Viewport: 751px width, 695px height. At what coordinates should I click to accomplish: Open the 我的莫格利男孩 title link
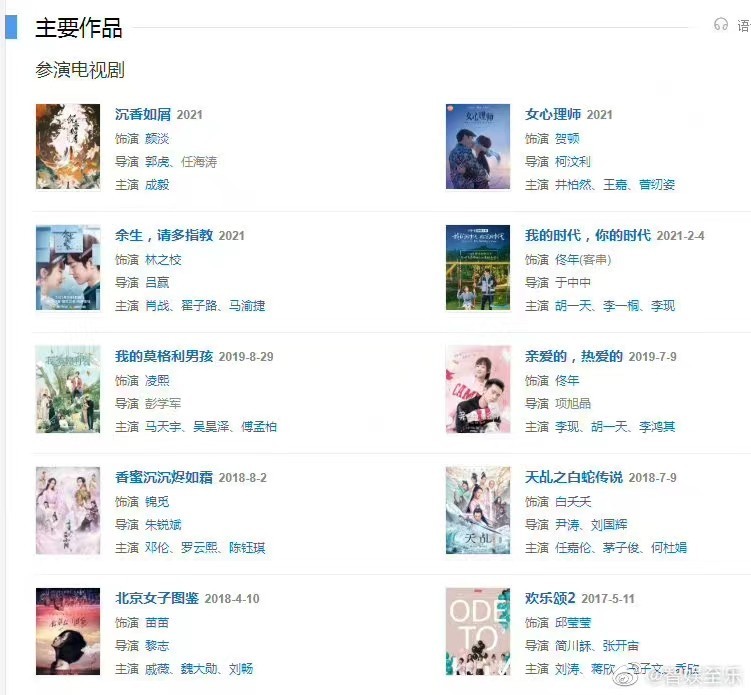click(164, 356)
